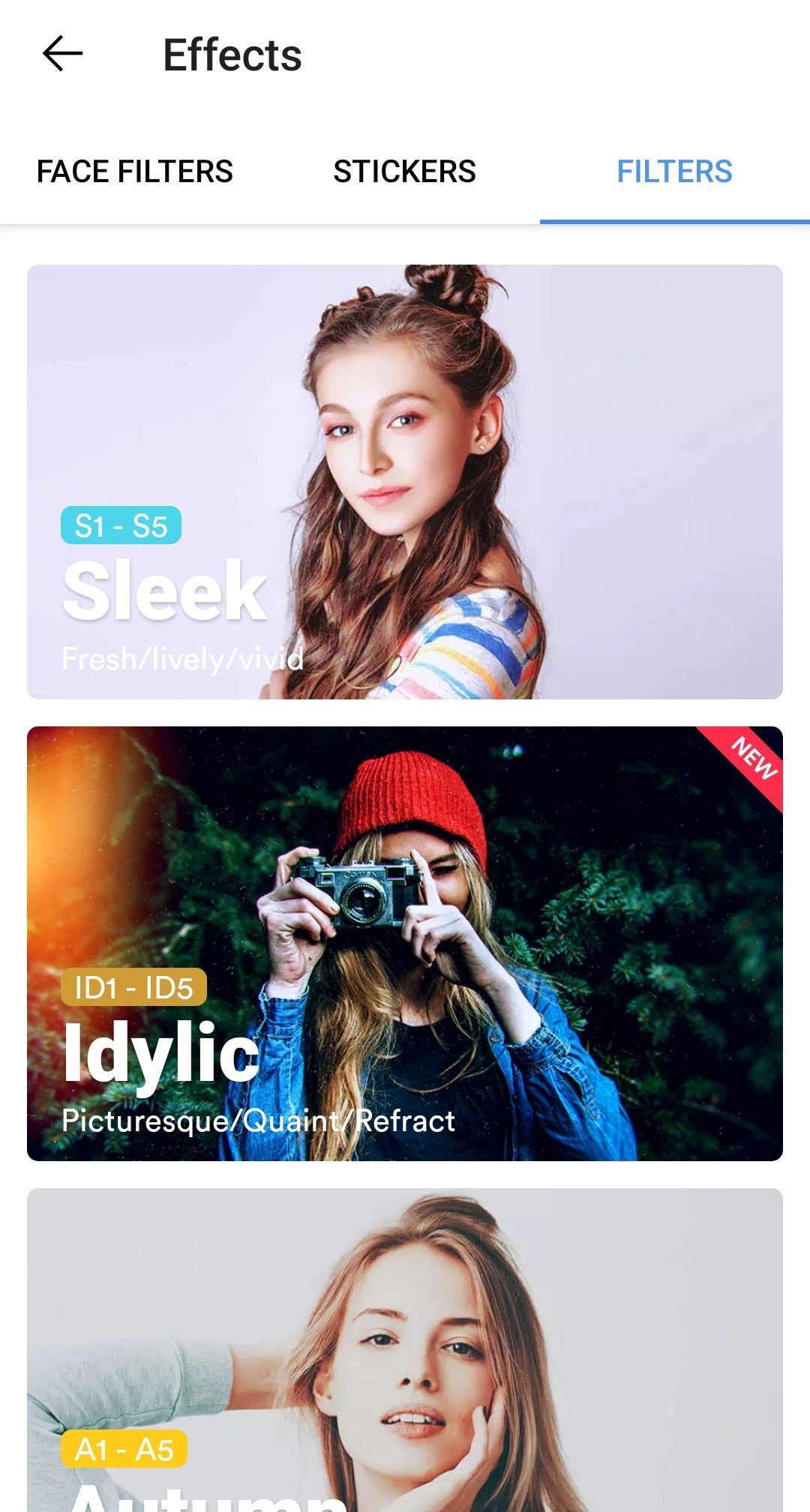Select the Filters tab

coord(674,172)
